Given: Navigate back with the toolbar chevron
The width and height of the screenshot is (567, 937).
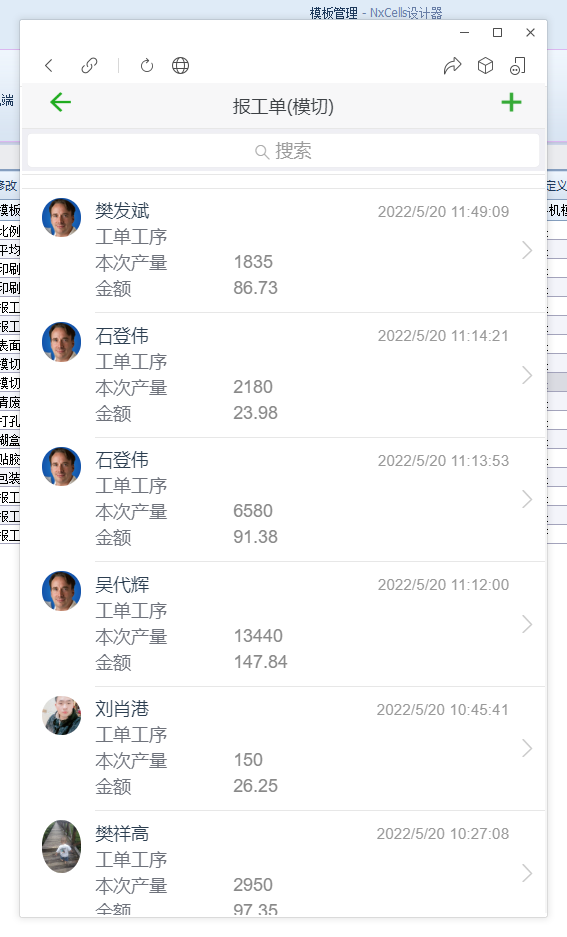Looking at the screenshot, I should [x=49, y=65].
